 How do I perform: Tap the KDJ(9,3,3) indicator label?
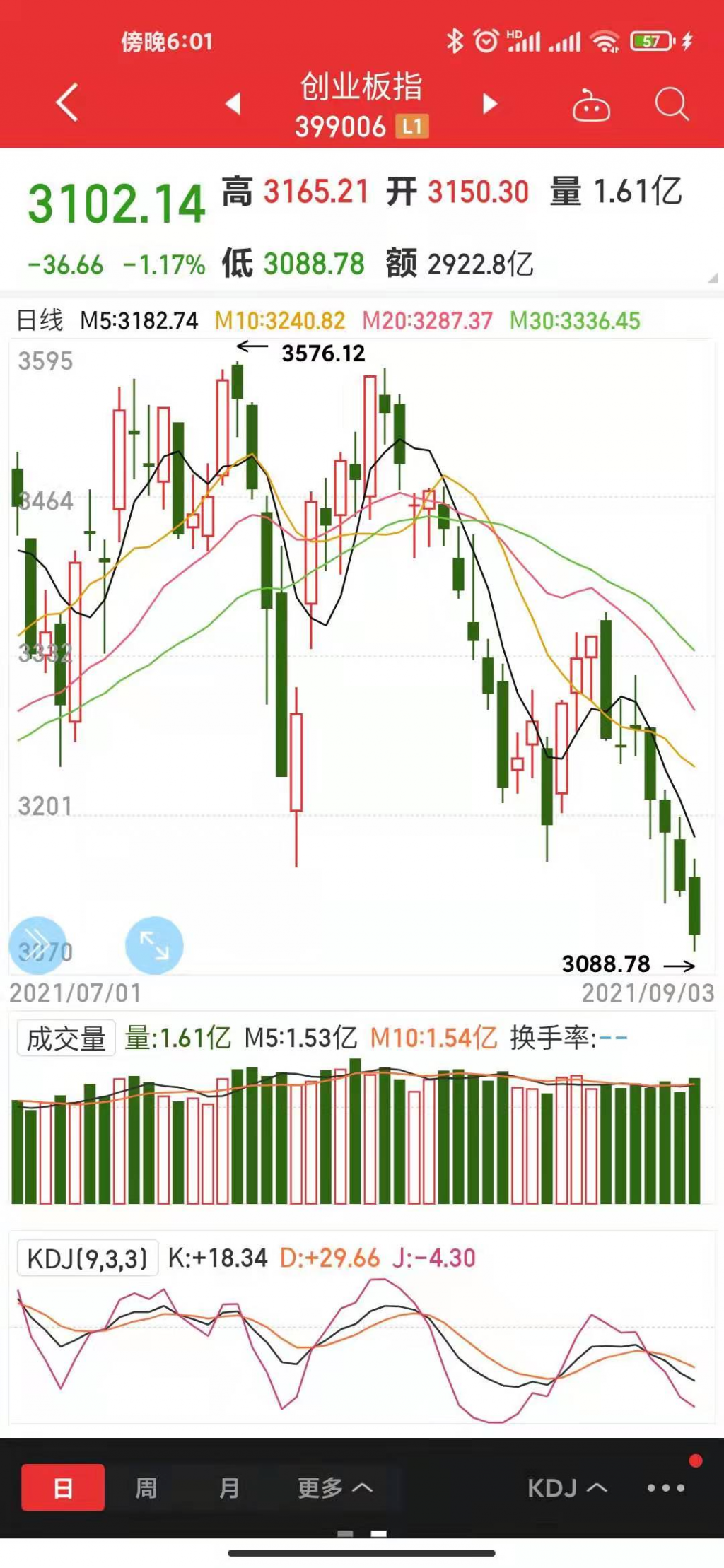[88, 1258]
